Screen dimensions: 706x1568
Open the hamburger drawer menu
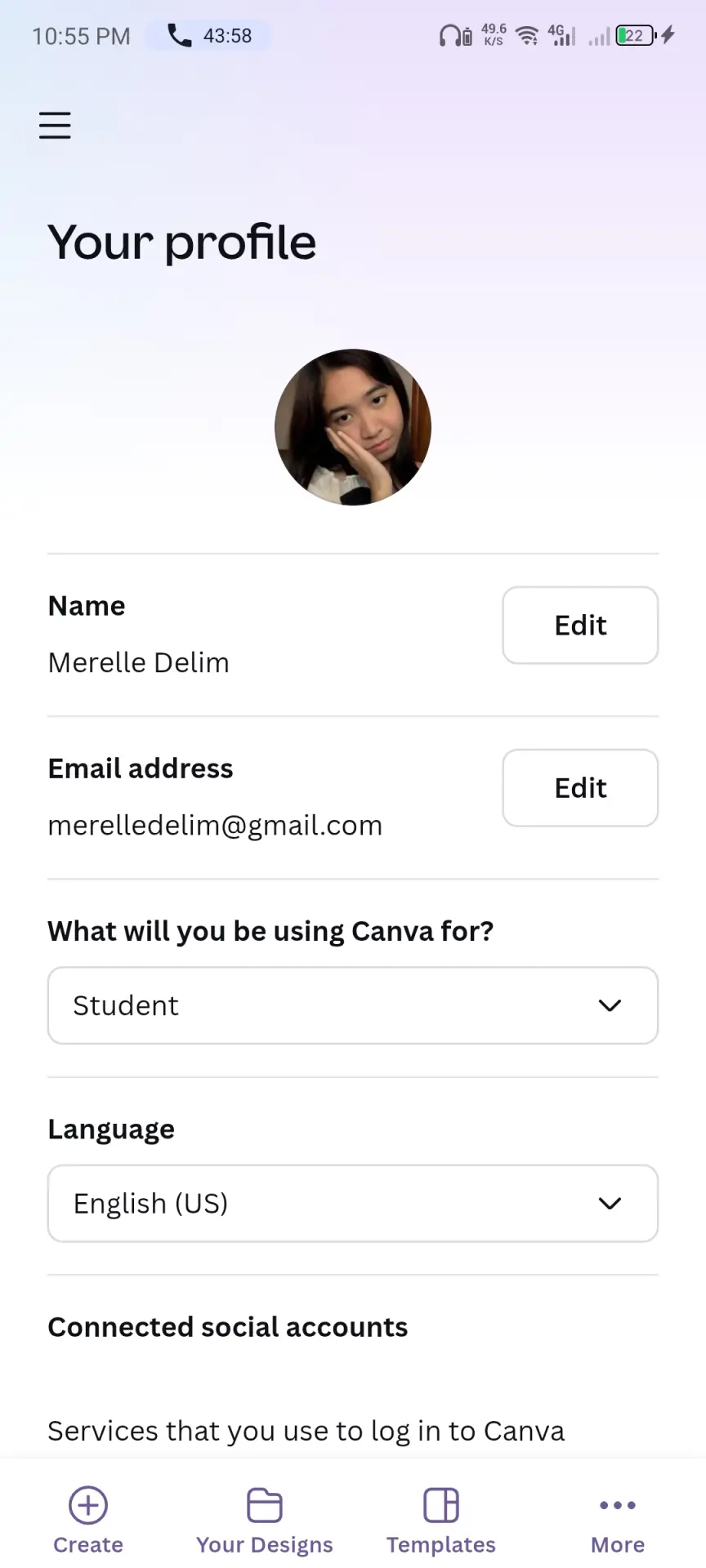pyautogui.click(x=55, y=125)
